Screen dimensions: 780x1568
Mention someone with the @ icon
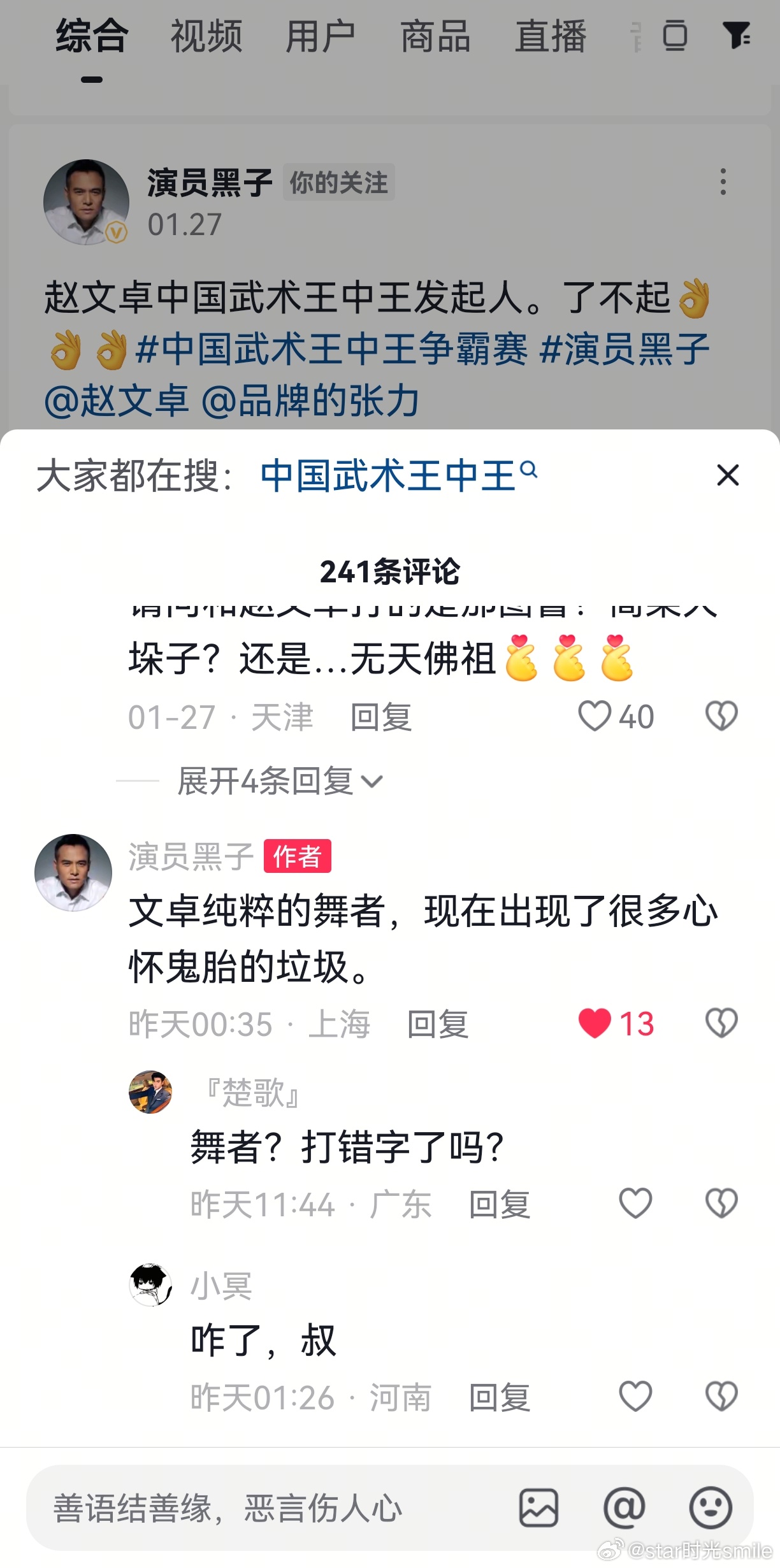pos(624,1508)
